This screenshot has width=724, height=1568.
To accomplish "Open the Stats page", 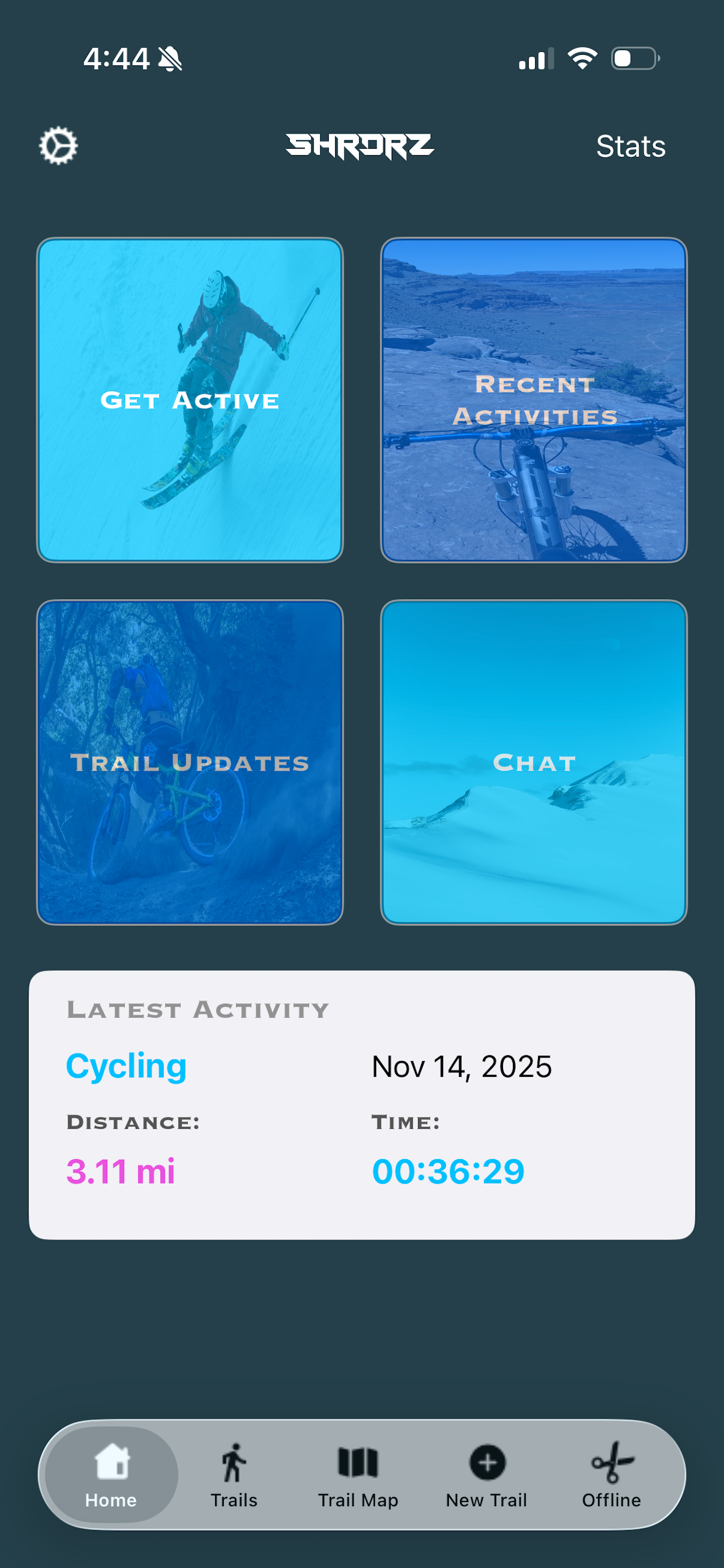I will click(631, 146).
